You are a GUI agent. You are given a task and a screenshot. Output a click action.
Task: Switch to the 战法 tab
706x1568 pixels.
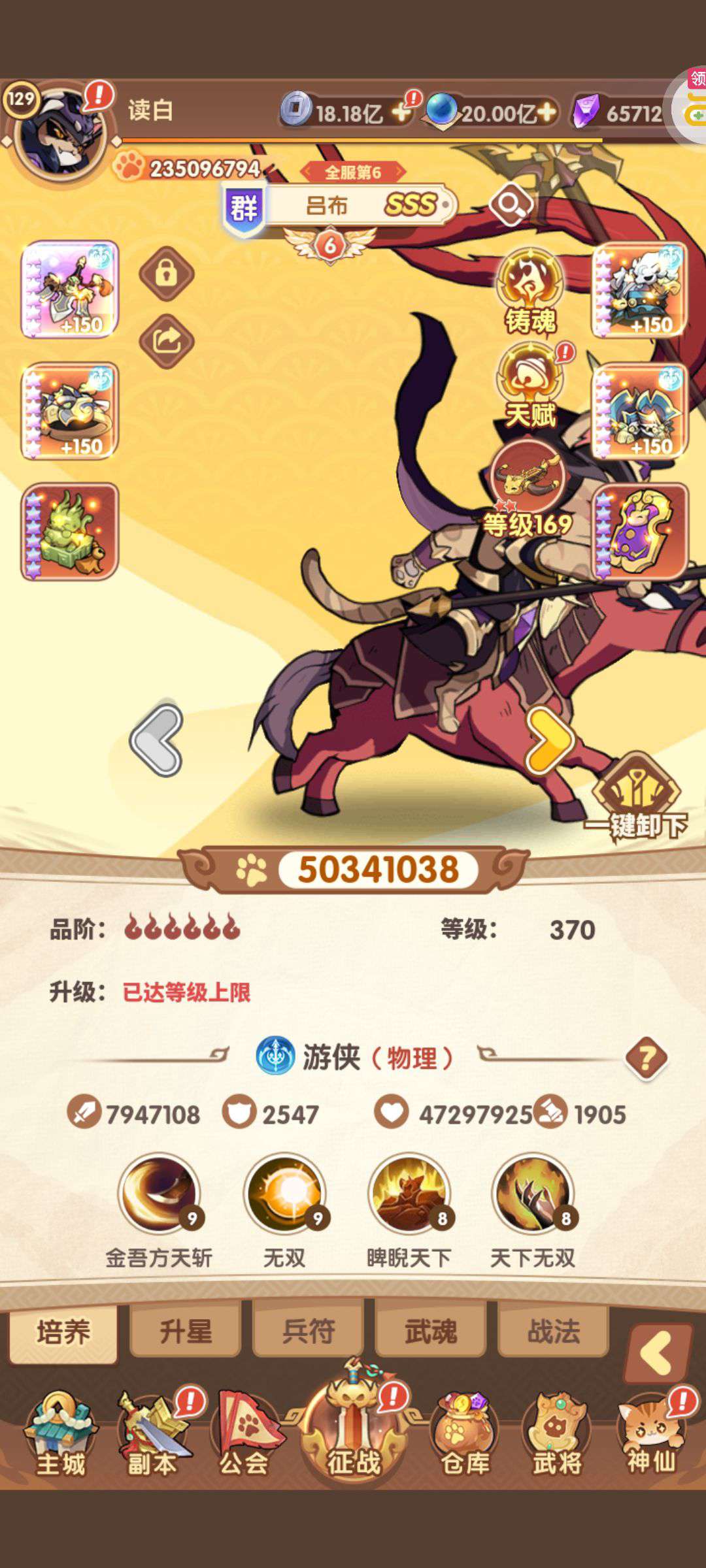(x=553, y=1332)
